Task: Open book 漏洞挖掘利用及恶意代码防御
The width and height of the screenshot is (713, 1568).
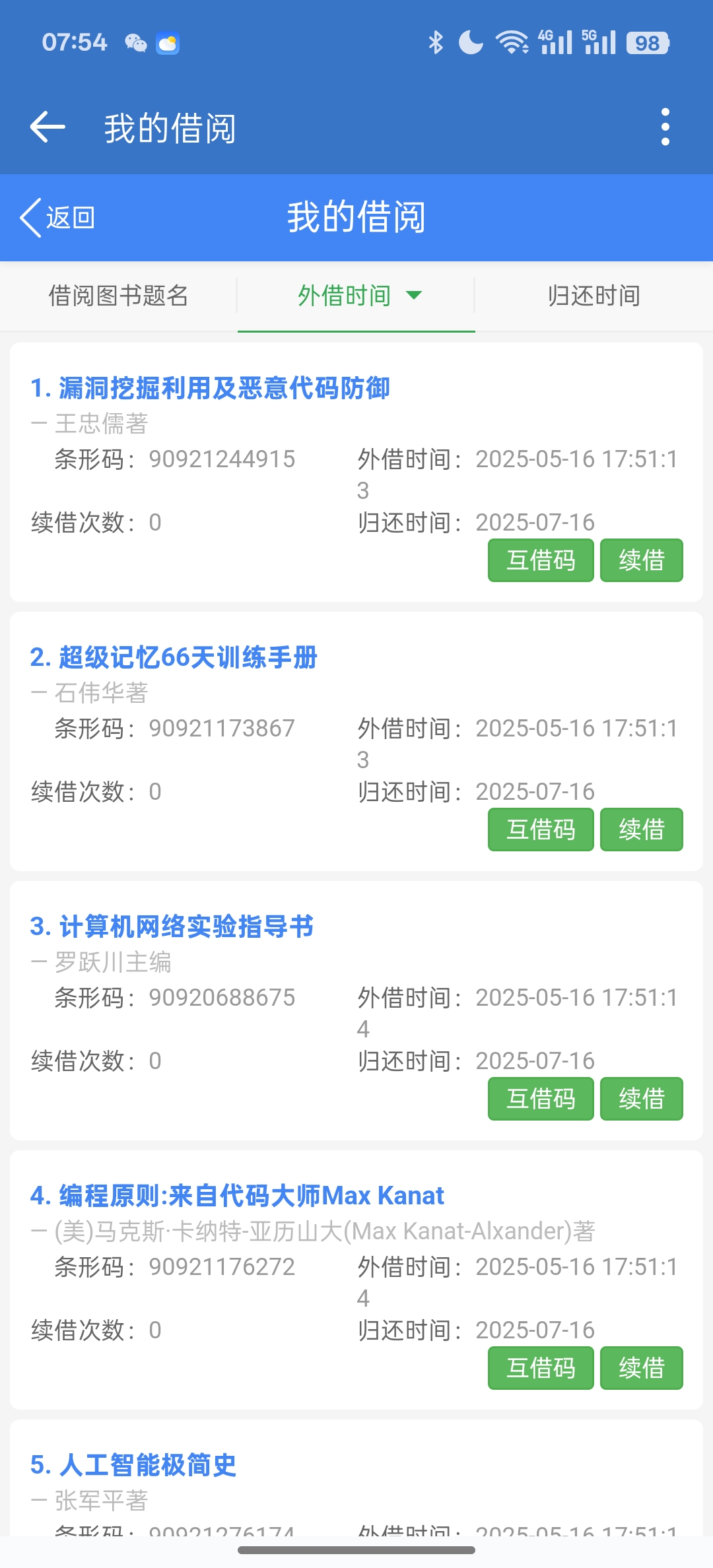Action: point(210,388)
